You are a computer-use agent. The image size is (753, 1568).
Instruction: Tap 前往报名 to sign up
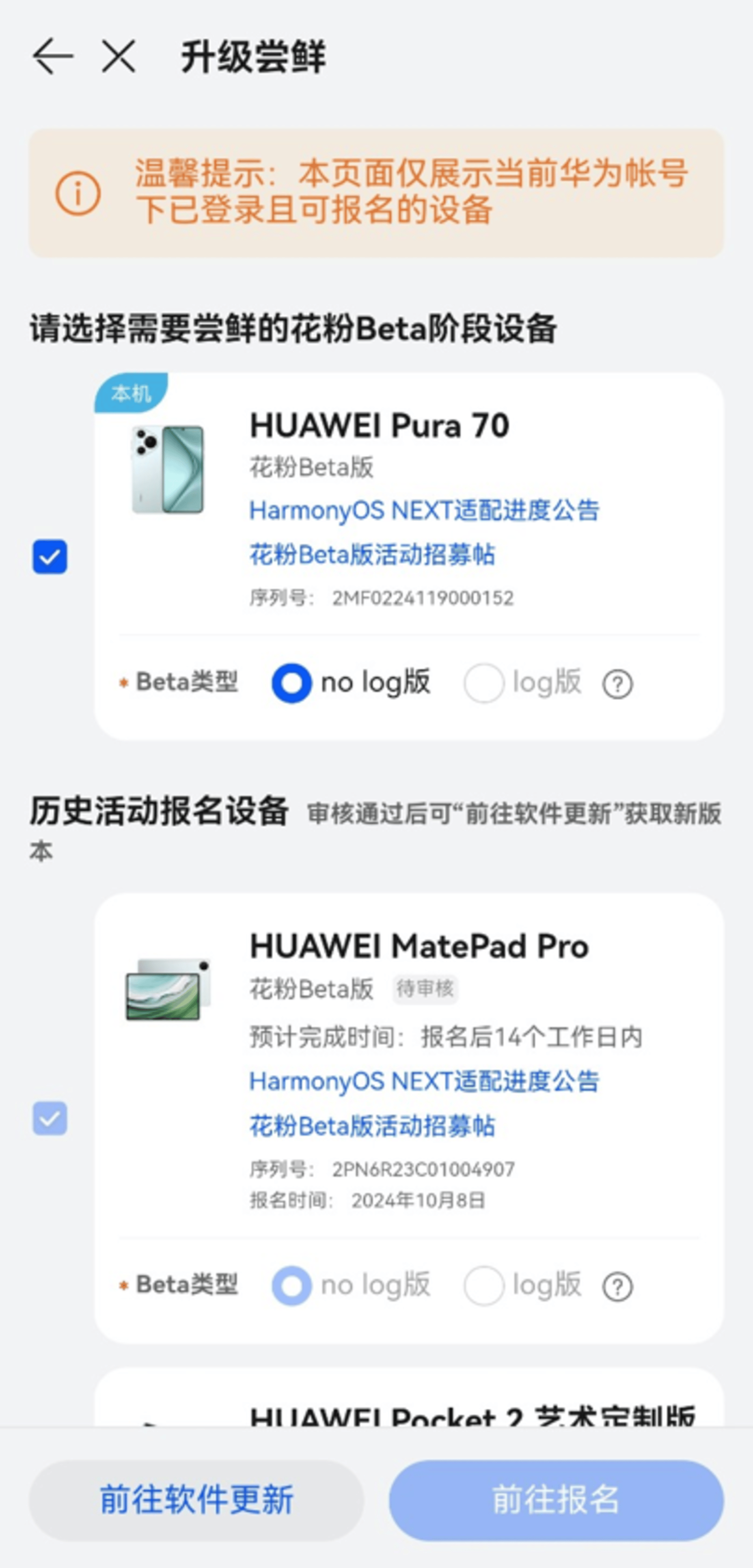coord(556,1499)
